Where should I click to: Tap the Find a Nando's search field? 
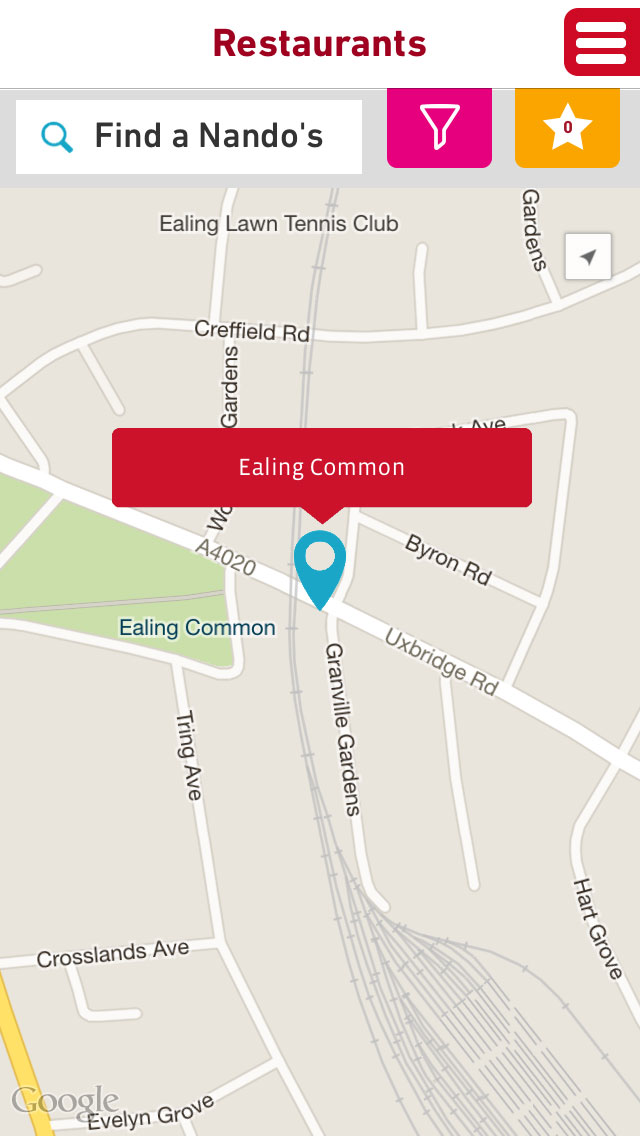pos(188,136)
